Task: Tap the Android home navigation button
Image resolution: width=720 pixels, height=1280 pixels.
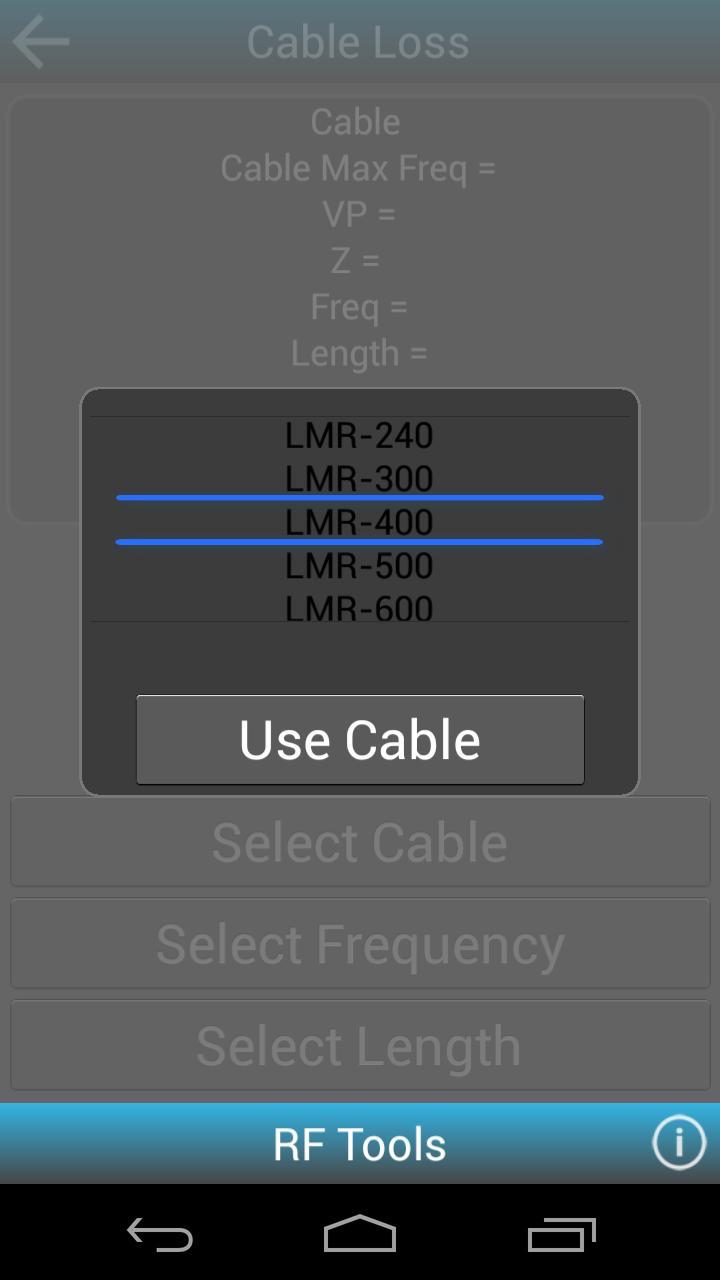Action: coord(360,1236)
